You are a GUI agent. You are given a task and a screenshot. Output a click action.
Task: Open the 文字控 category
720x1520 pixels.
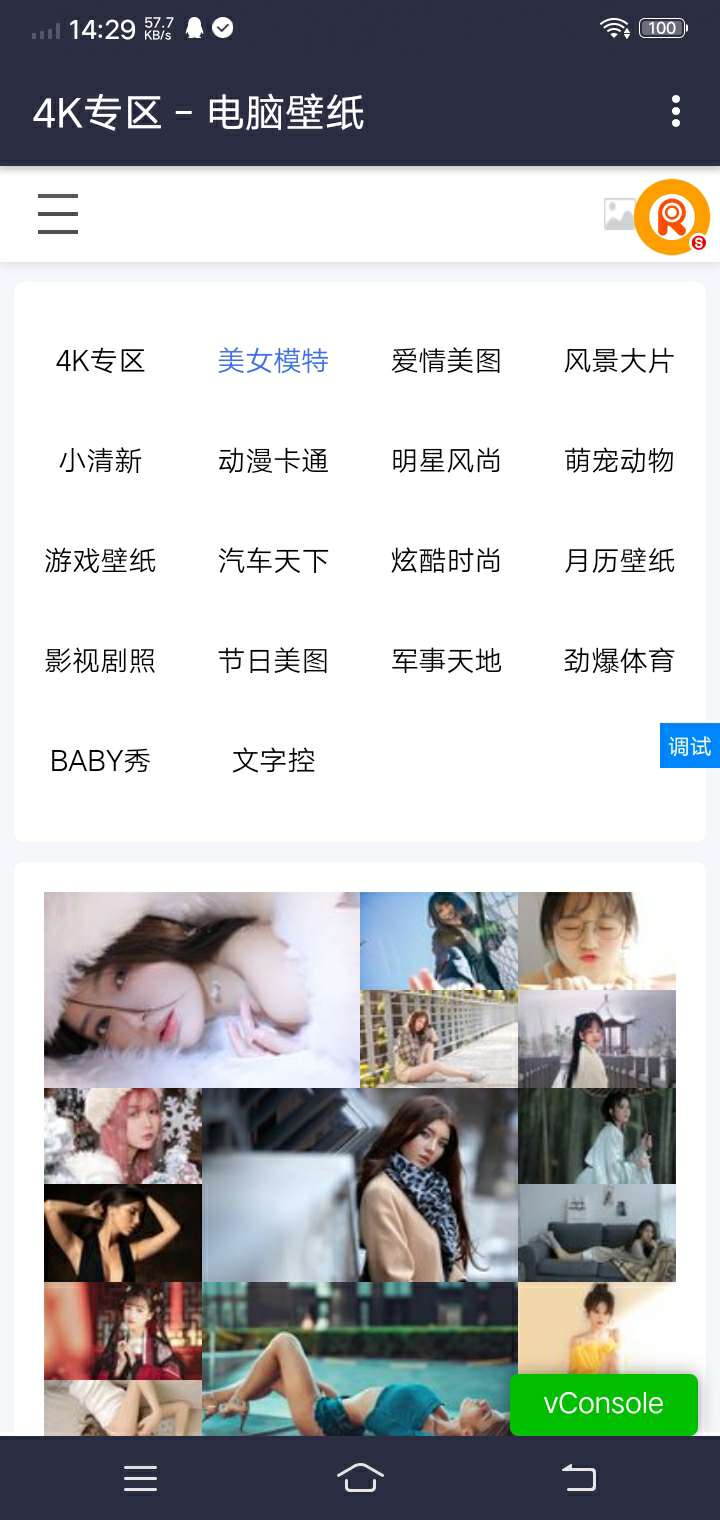point(273,761)
